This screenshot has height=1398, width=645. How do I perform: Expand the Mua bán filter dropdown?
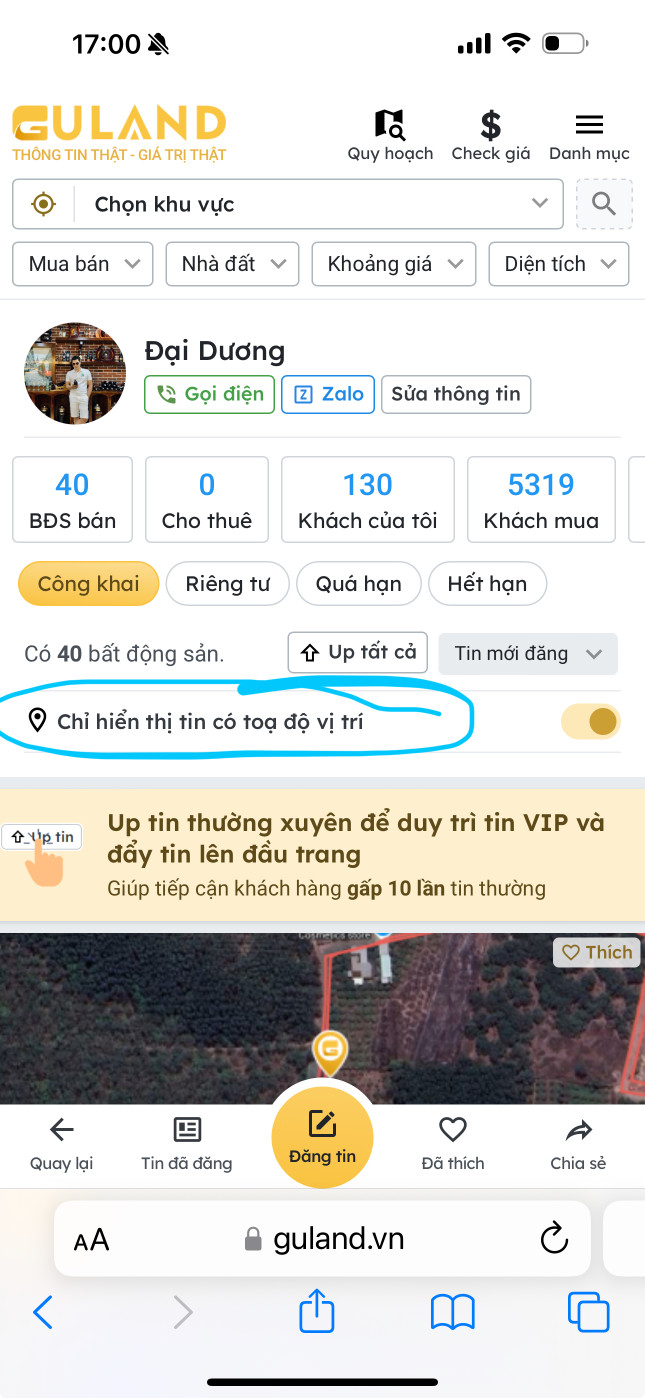click(83, 264)
